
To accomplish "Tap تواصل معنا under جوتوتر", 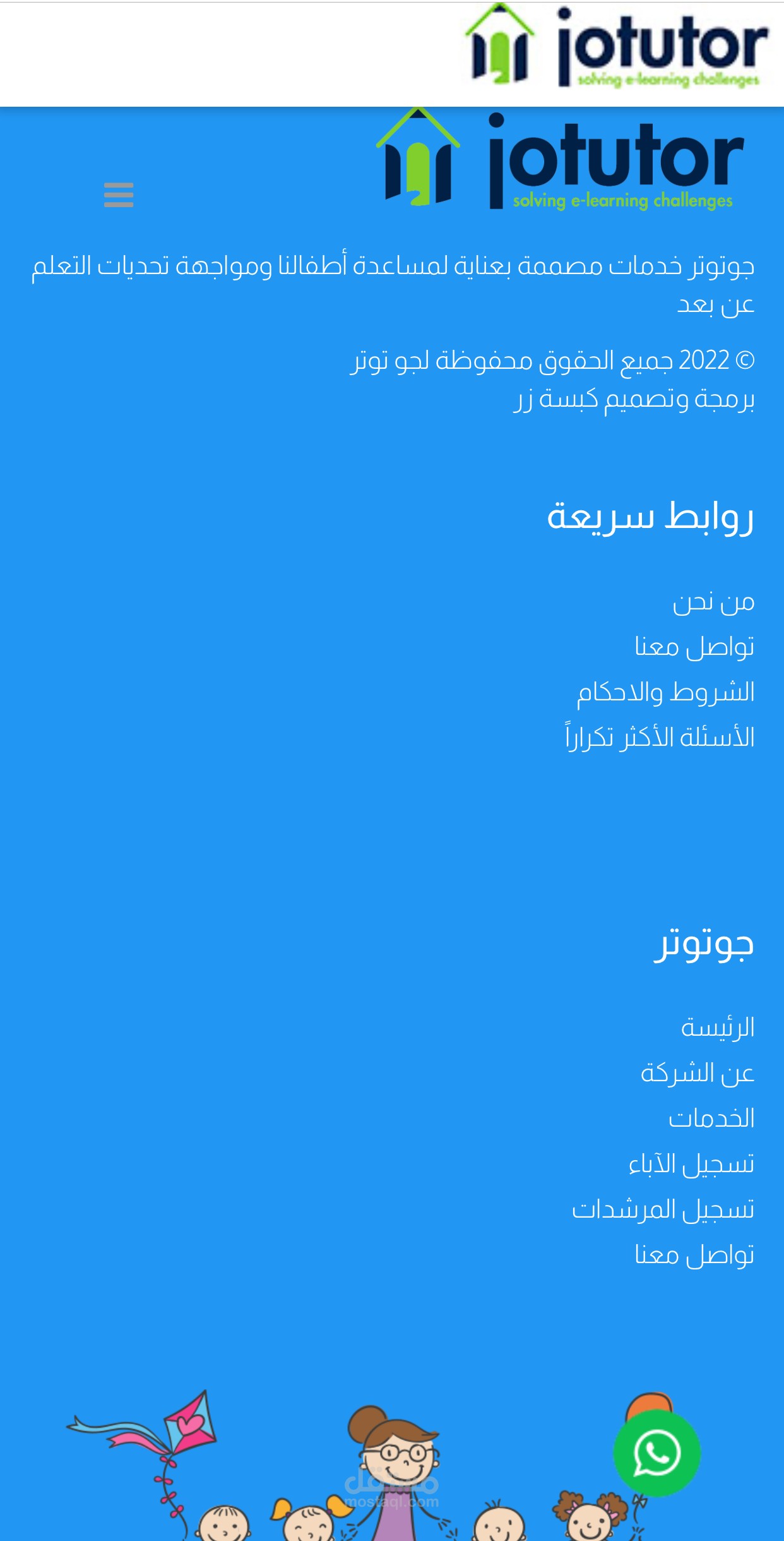I will pos(694,1255).
